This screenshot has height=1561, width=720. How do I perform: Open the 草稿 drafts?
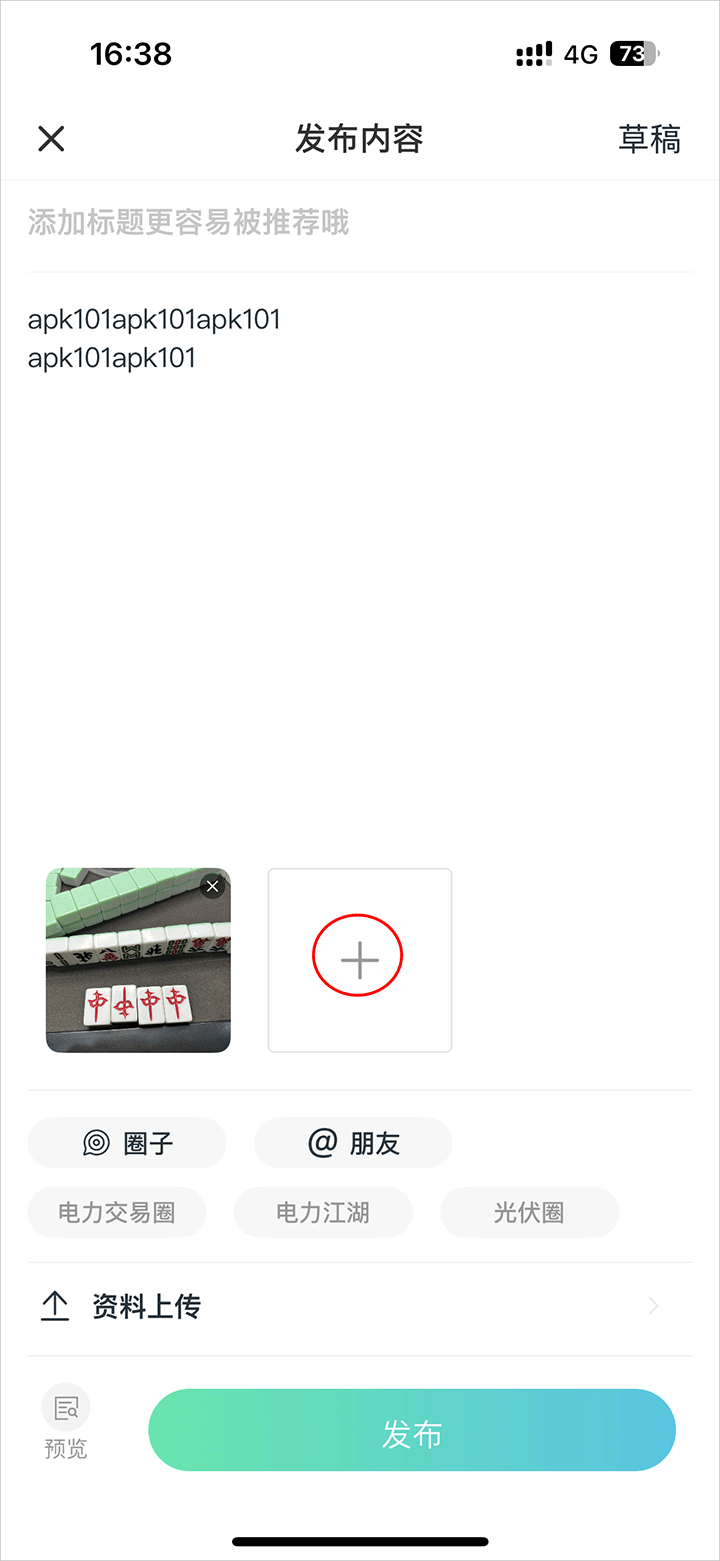click(649, 139)
